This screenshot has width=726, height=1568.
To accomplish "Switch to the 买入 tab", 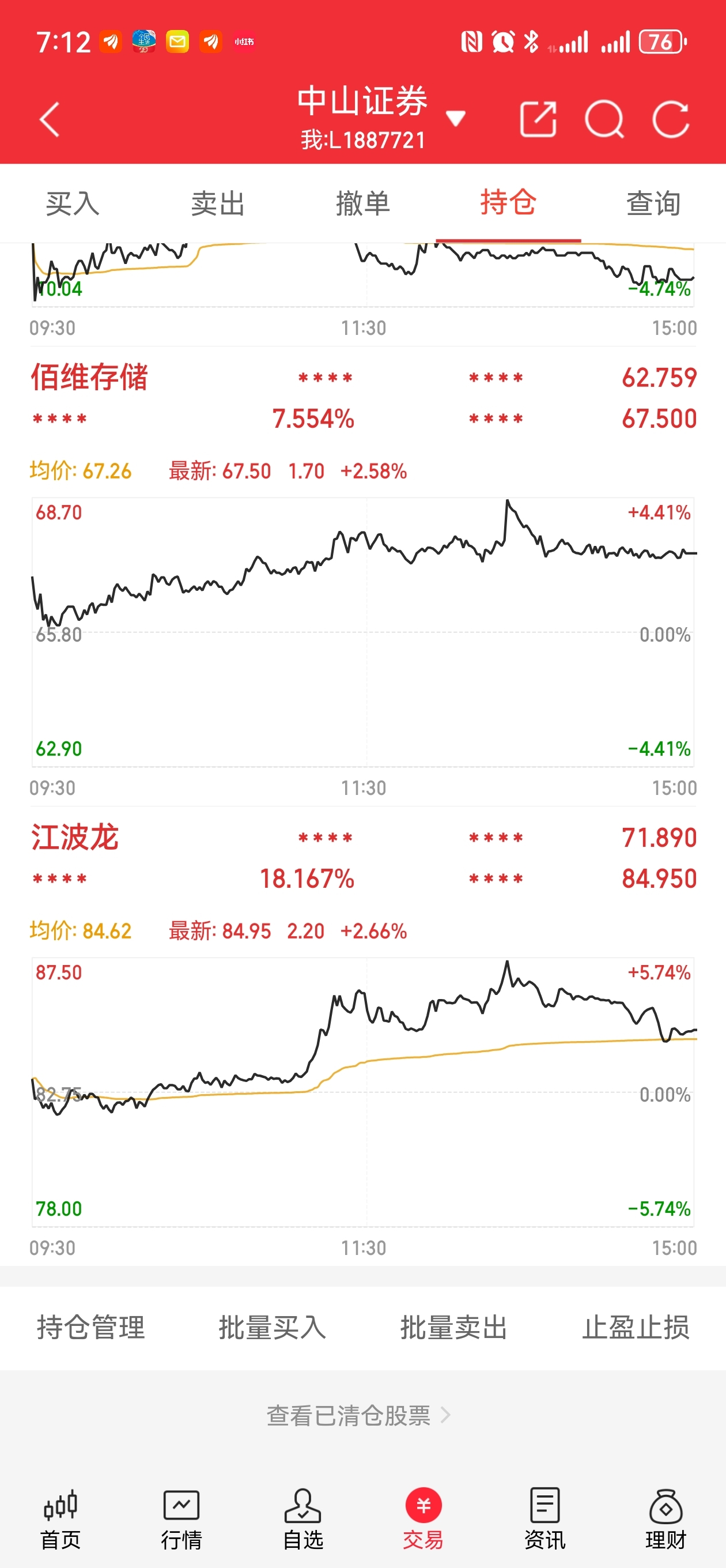I will (x=73, y=203).
